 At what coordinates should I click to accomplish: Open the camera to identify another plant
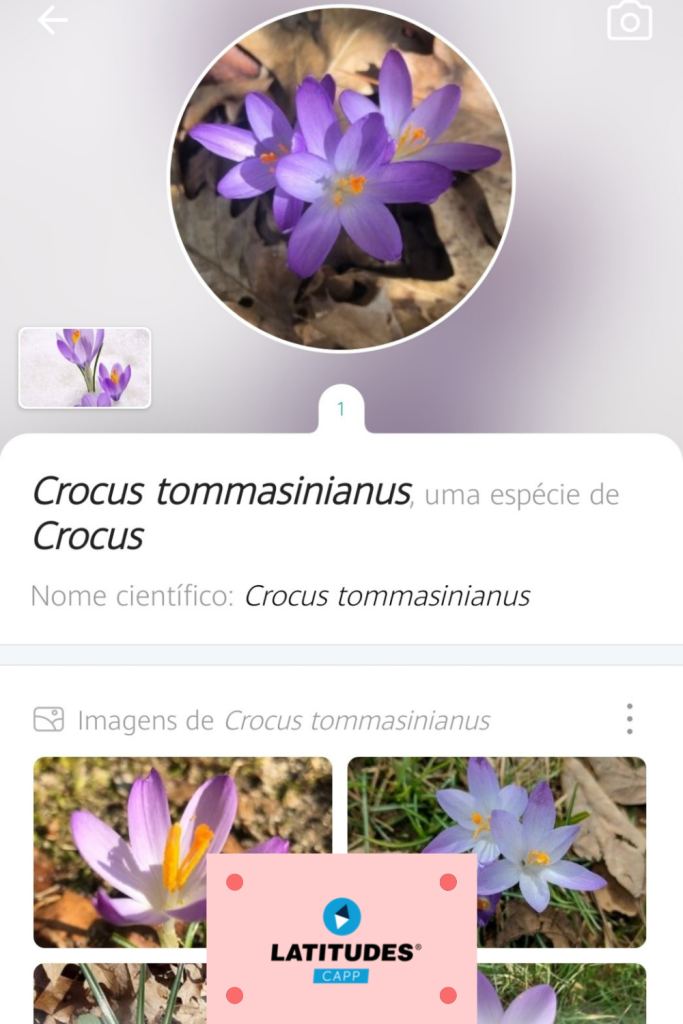(629, 21)
